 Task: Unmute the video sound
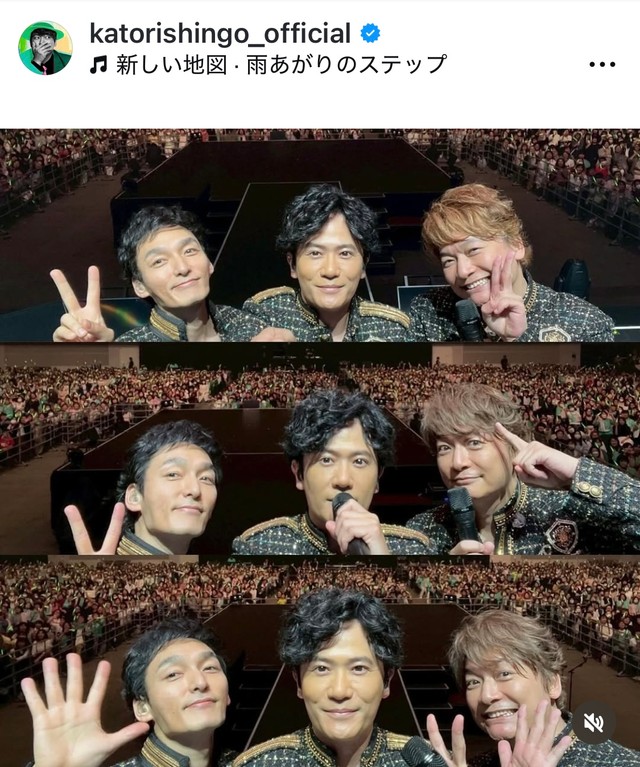pos(593,722)
